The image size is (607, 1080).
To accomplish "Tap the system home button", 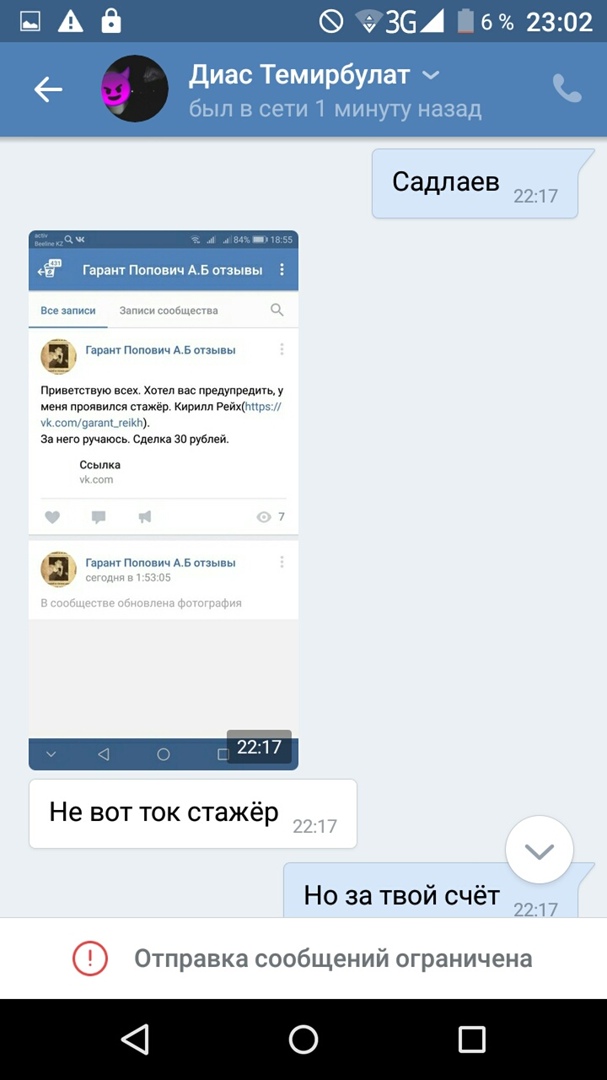I will 303,1039.
